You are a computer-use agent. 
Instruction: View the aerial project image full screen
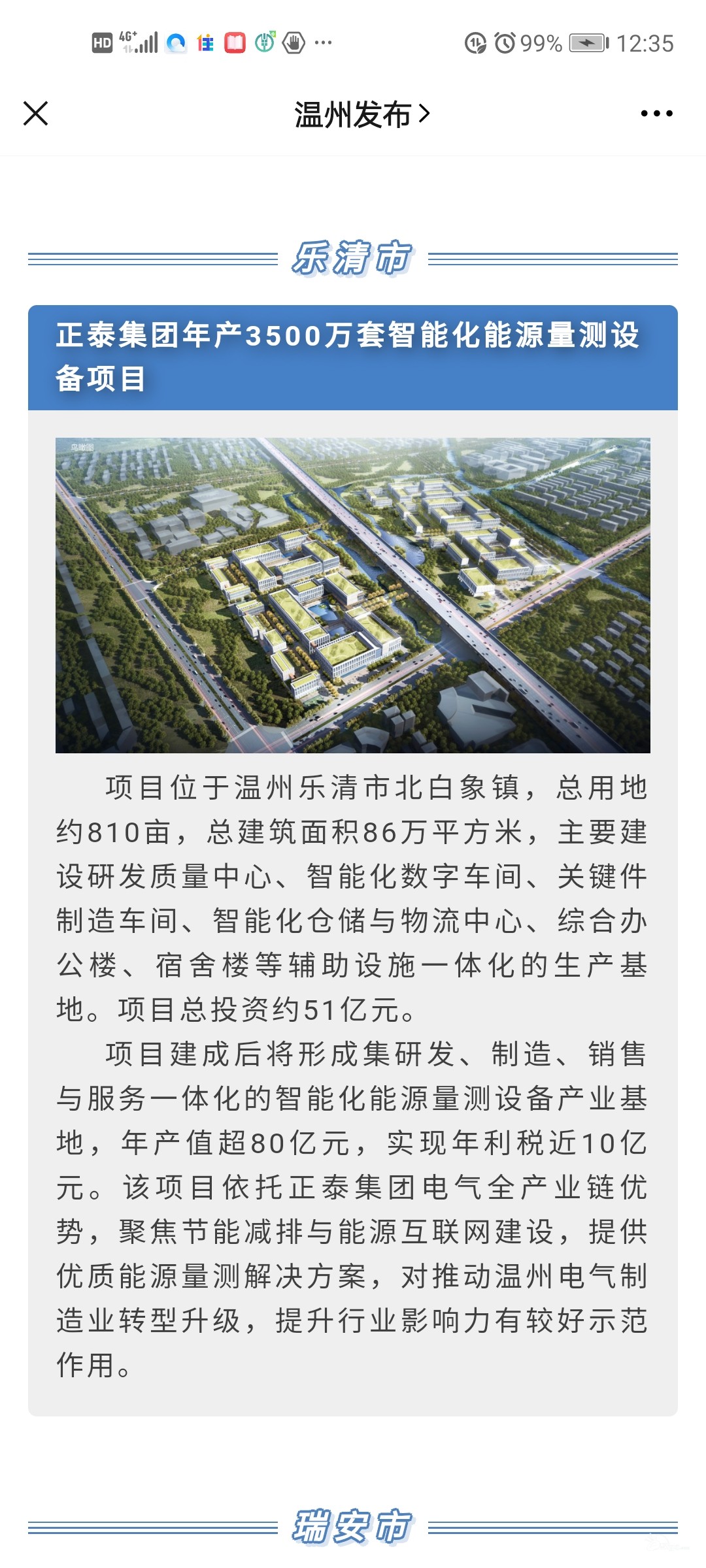point(353,595)
